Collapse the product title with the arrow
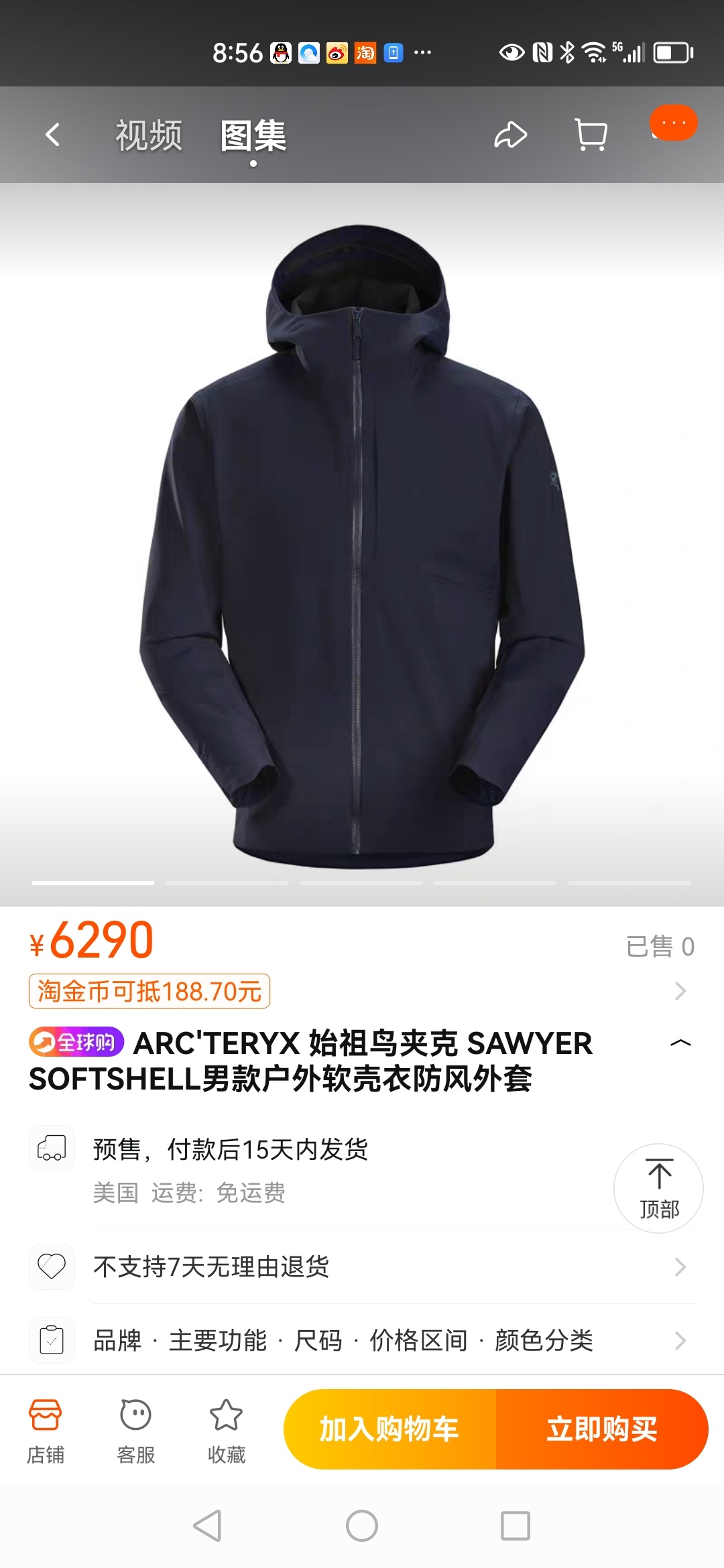 [x=680, y=1043]
